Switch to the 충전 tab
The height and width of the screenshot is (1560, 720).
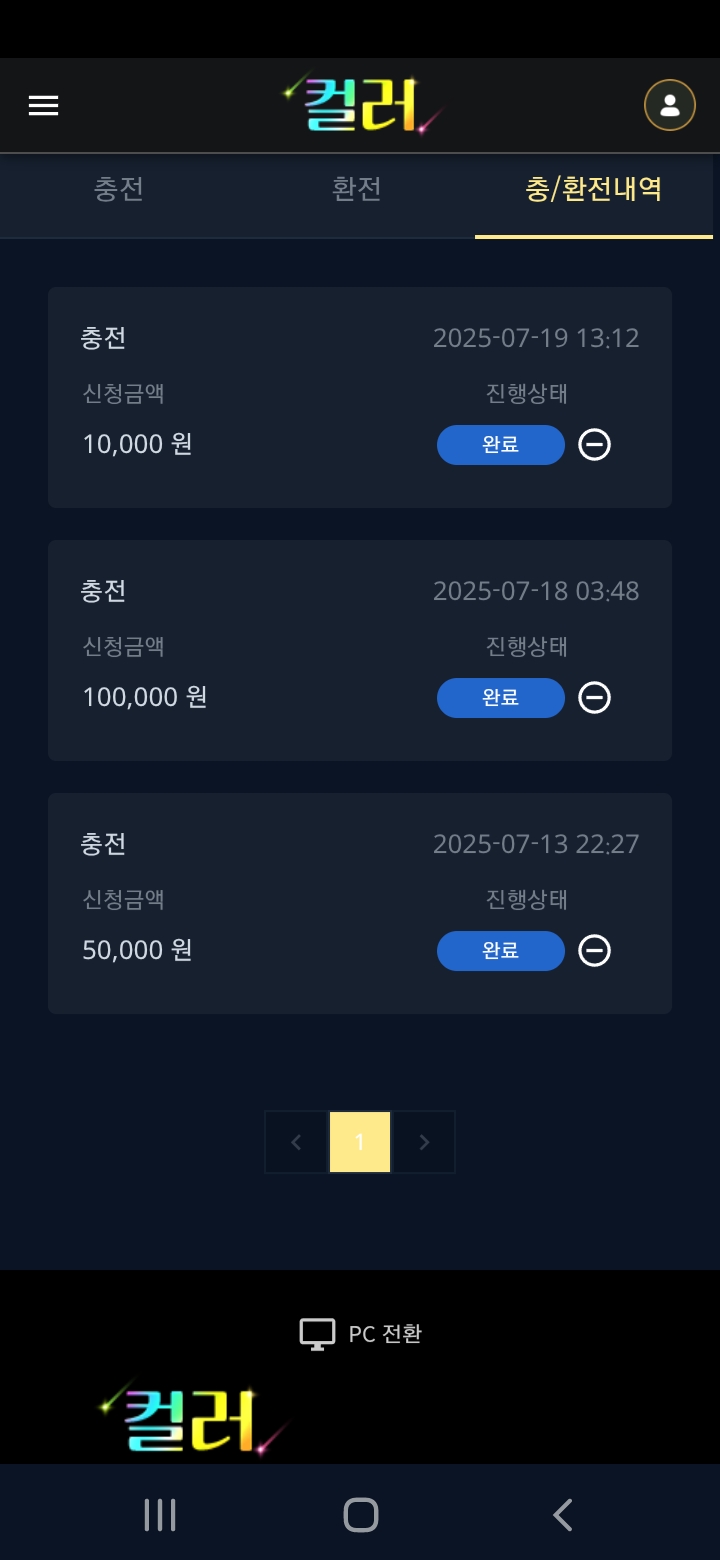[x=119, y=188]
